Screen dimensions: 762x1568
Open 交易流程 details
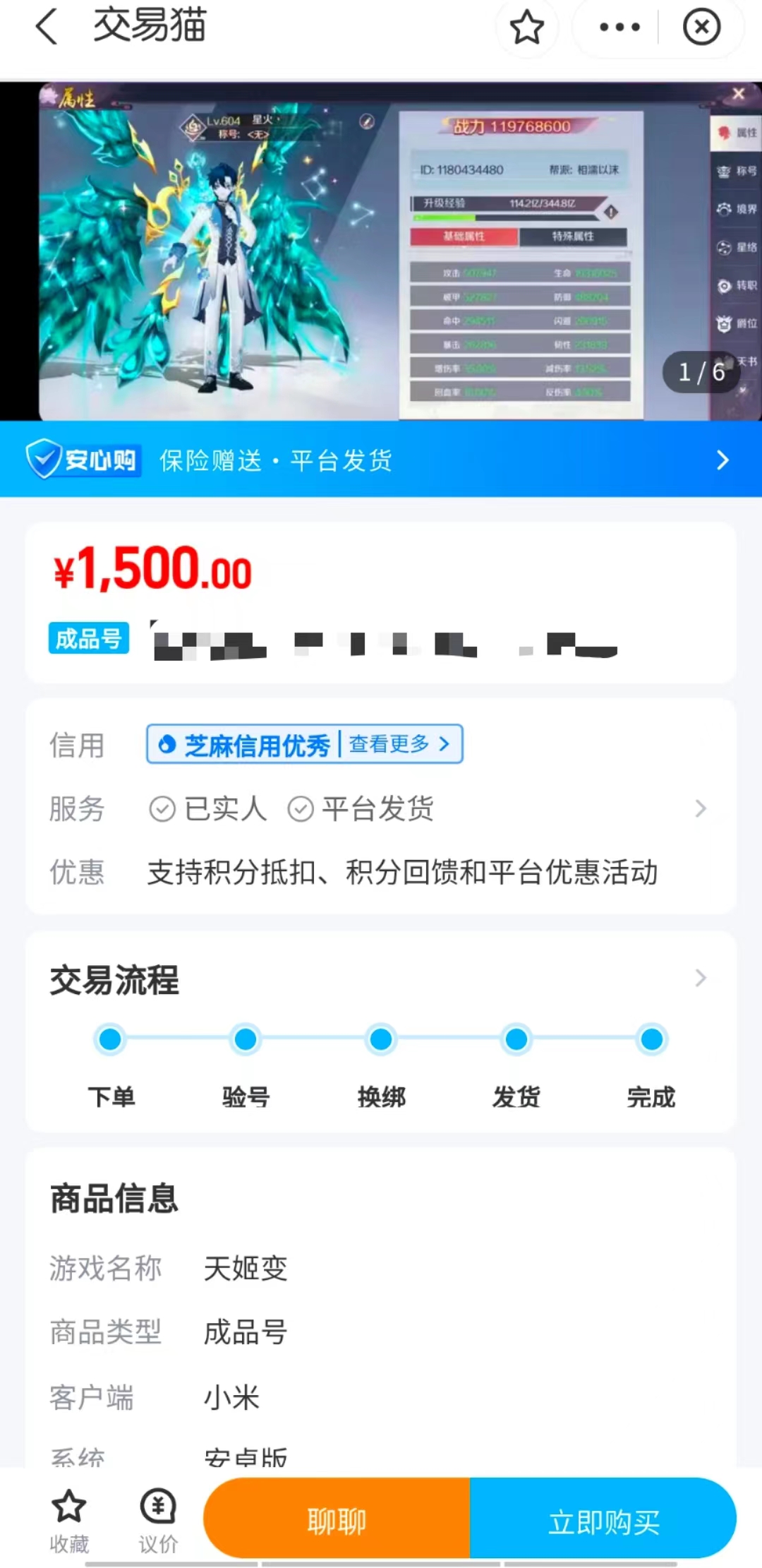pyautogui.click(x=698, y=978)
